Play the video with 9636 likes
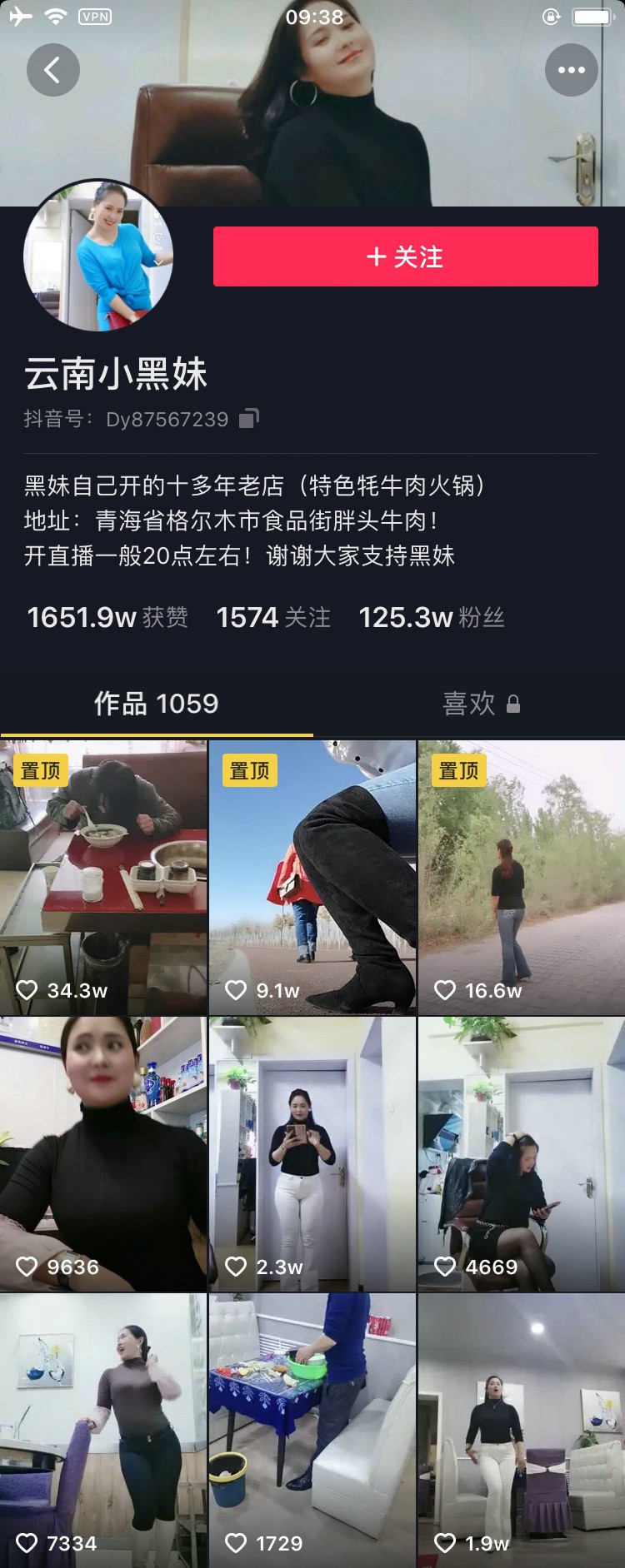The image size is (625, 1568). tap(103, 1153)
